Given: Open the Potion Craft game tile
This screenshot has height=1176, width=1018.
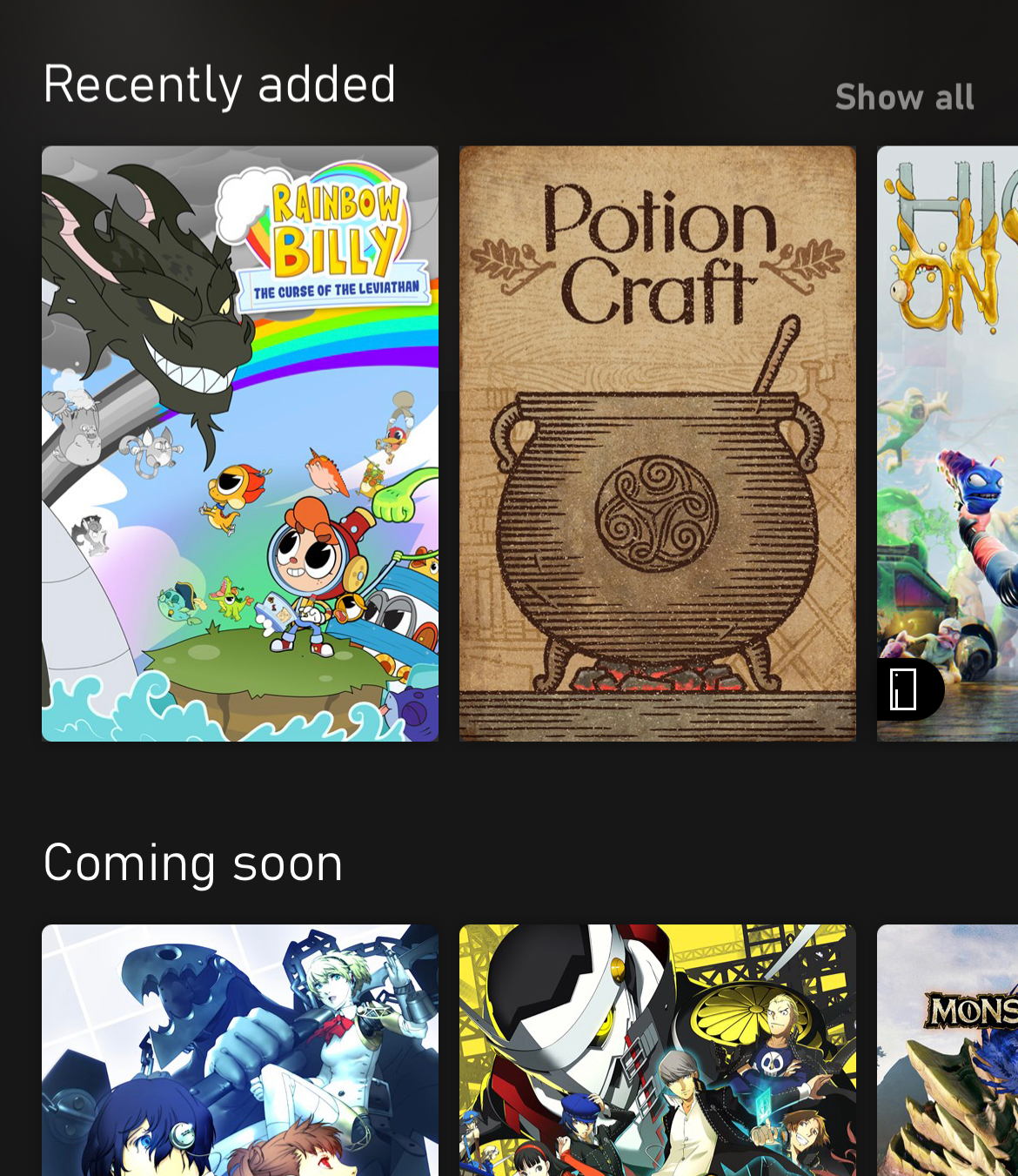Looking at the screenshot, I should click(658, 444).
